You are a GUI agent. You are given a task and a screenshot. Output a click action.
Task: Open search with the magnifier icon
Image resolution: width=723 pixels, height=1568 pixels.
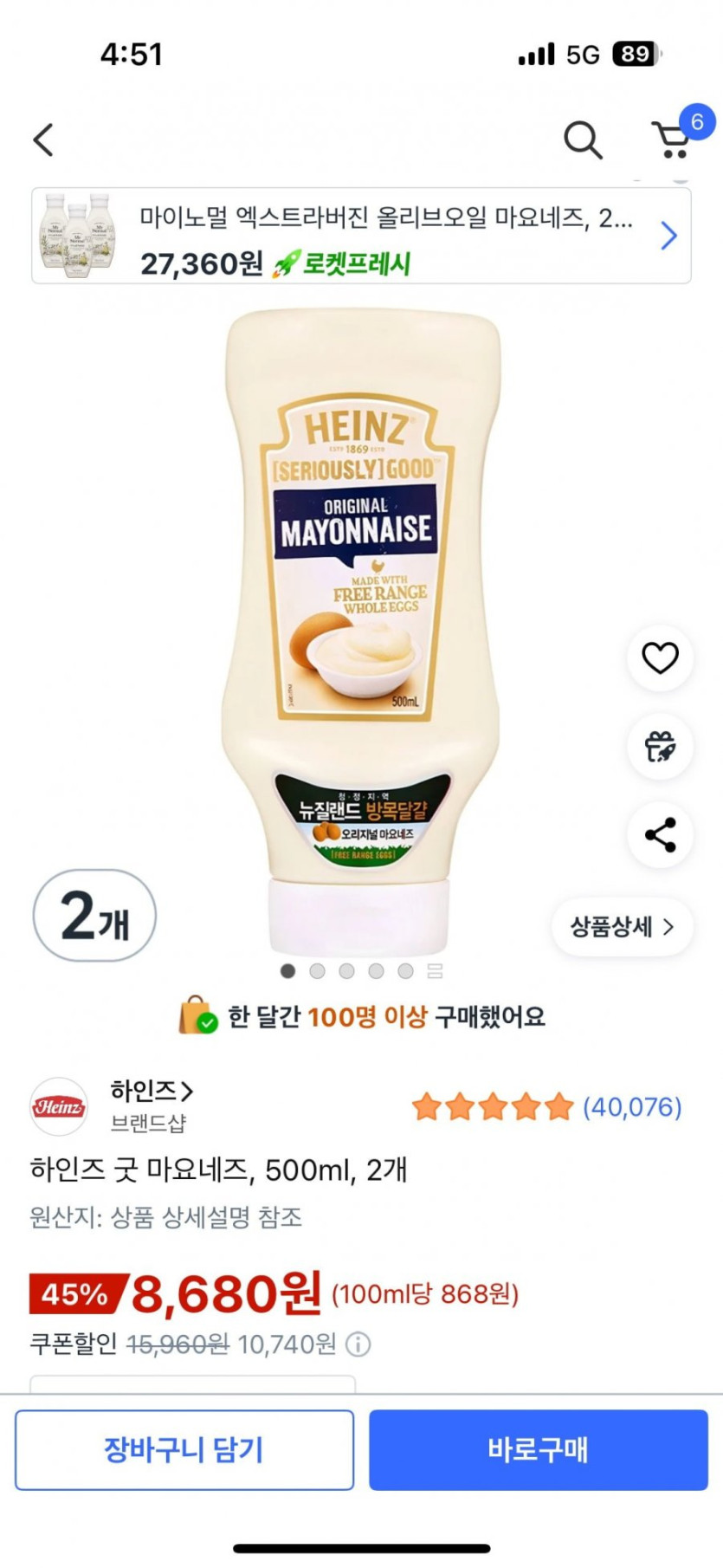(x=583, y=139)
